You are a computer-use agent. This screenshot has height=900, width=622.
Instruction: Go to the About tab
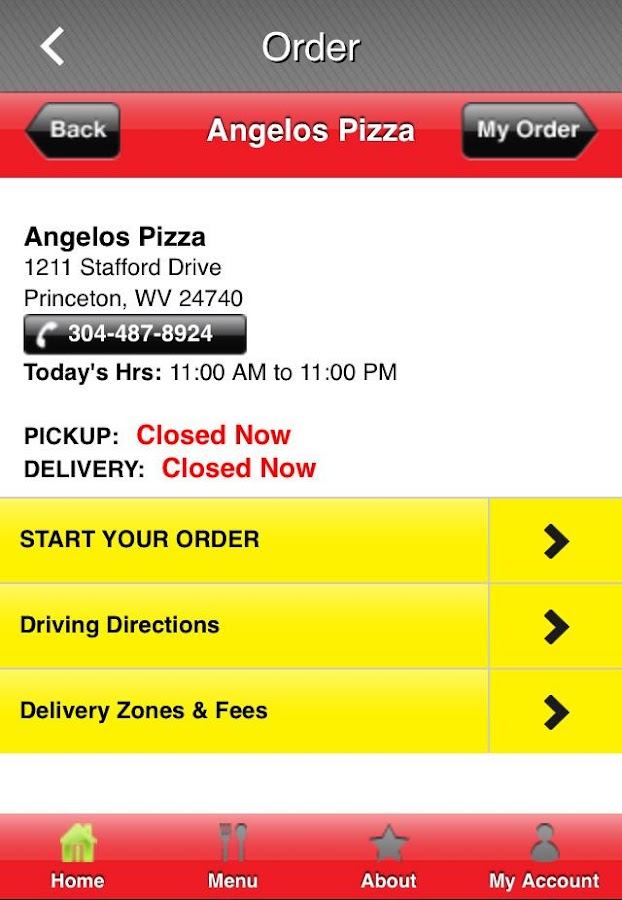point(388,858)
